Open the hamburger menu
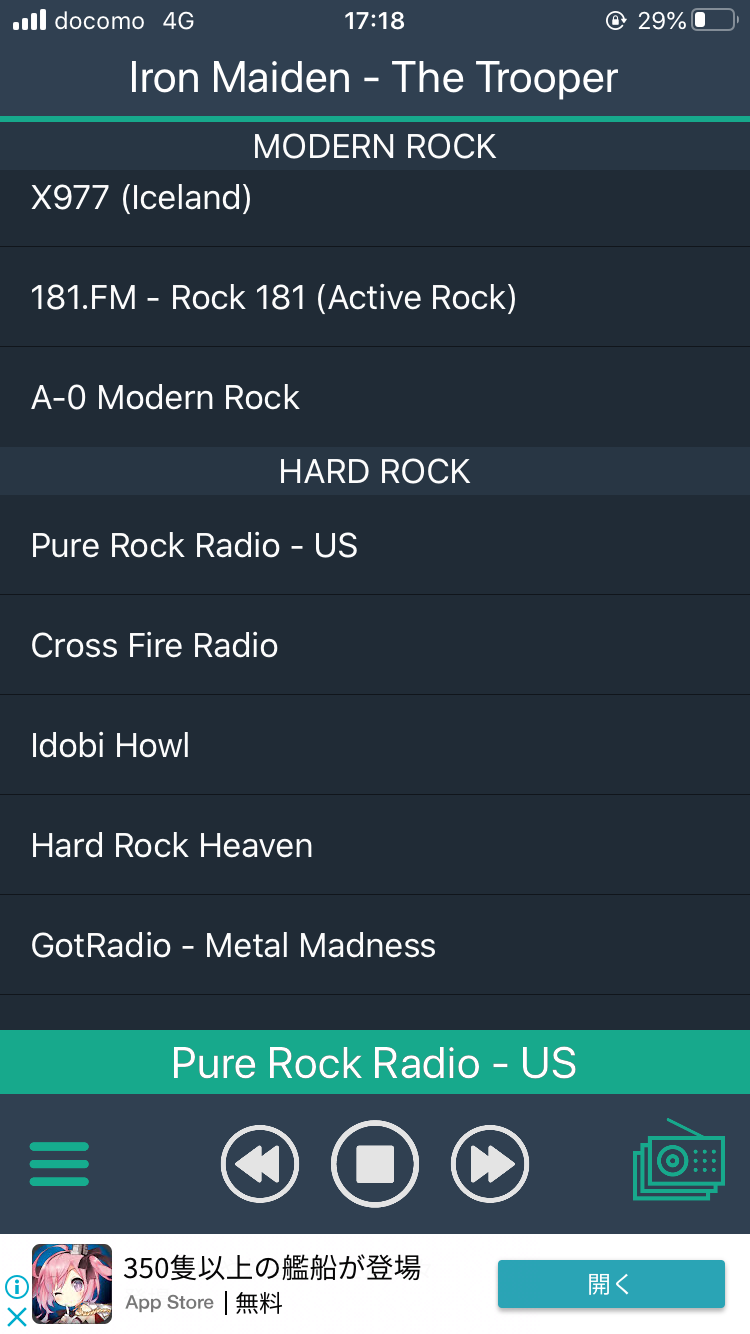 (x=59, y=1164)
